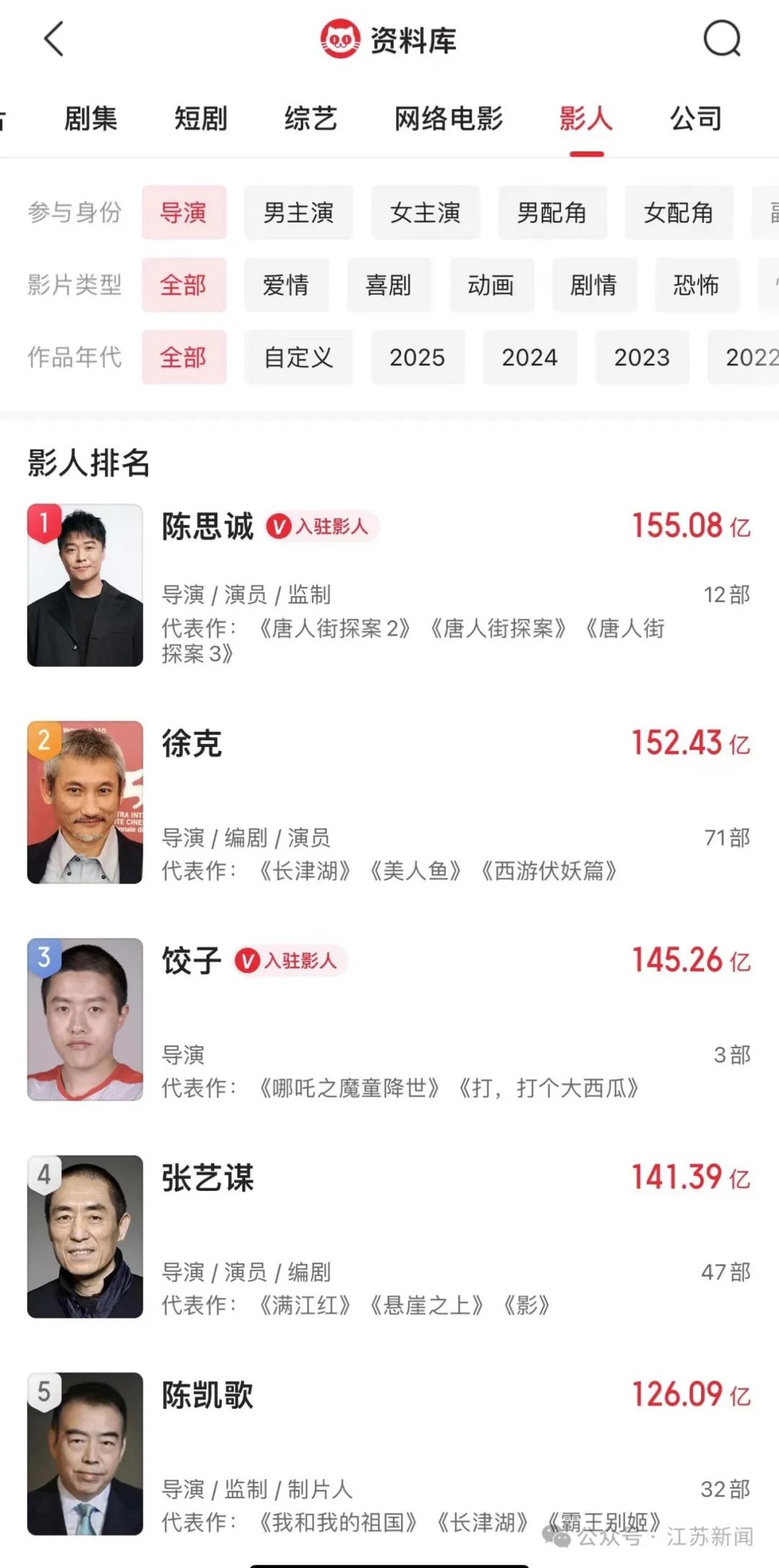Switch to the 公司 tab
This screenshot has height=1568, width=779.
point(695,119)
